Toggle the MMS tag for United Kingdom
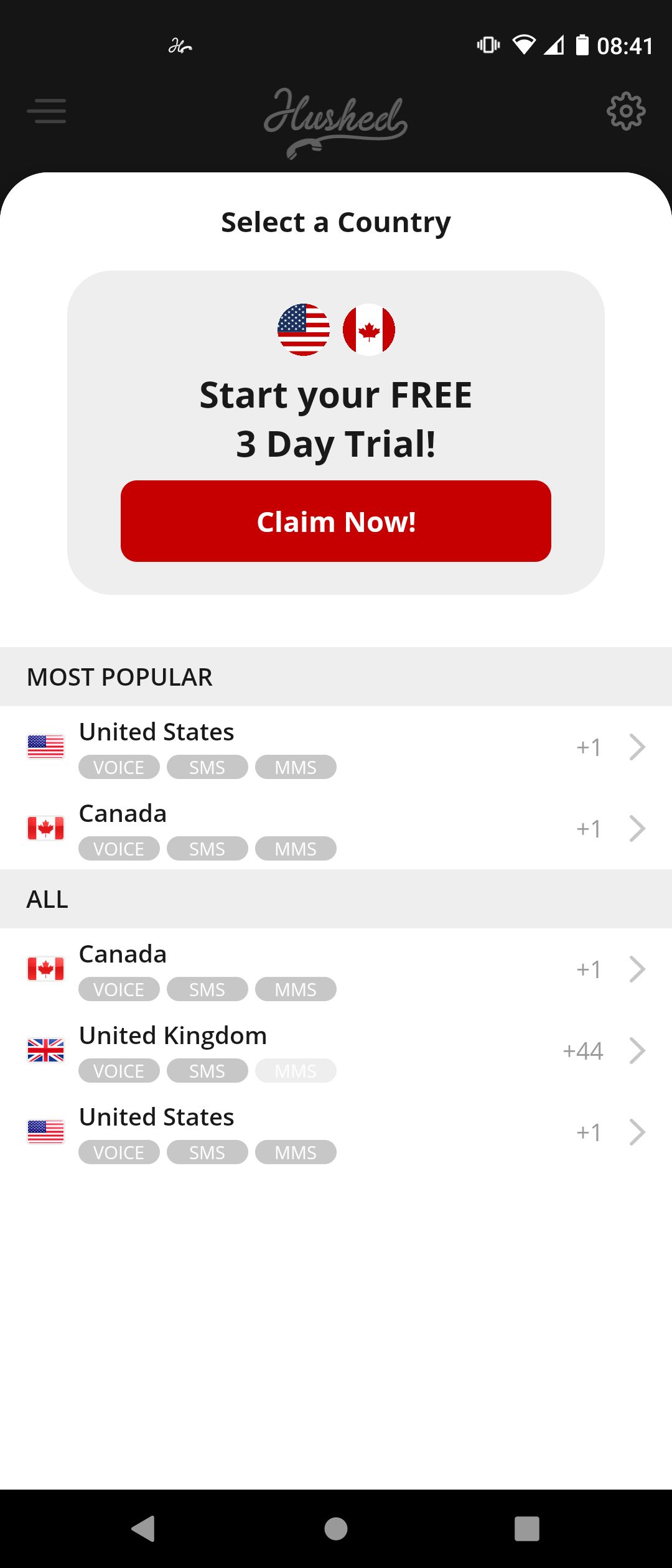This screenshot has width=672, height=1568. (296, 1071)
